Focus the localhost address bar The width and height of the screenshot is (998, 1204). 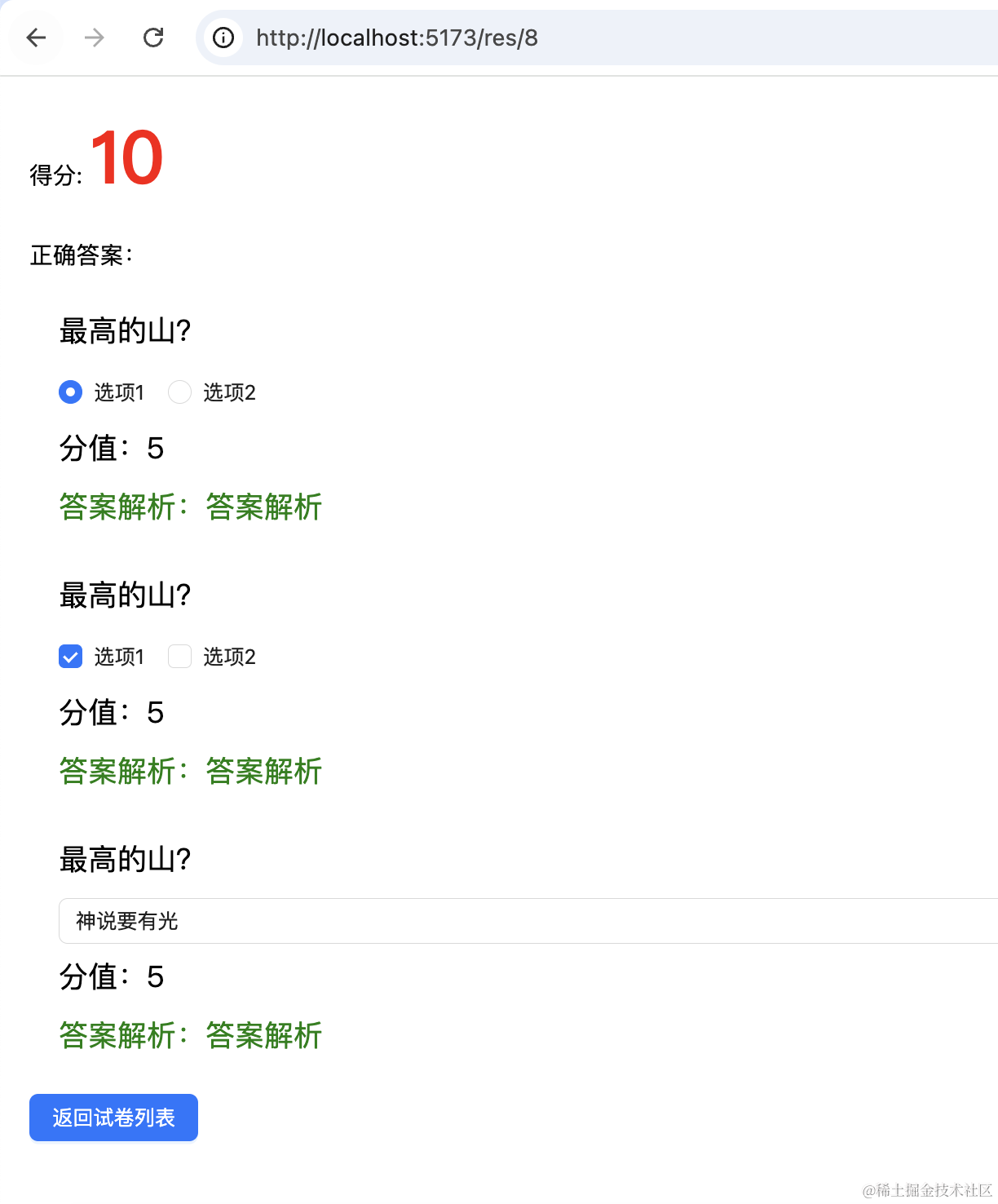tap(571, 38)
